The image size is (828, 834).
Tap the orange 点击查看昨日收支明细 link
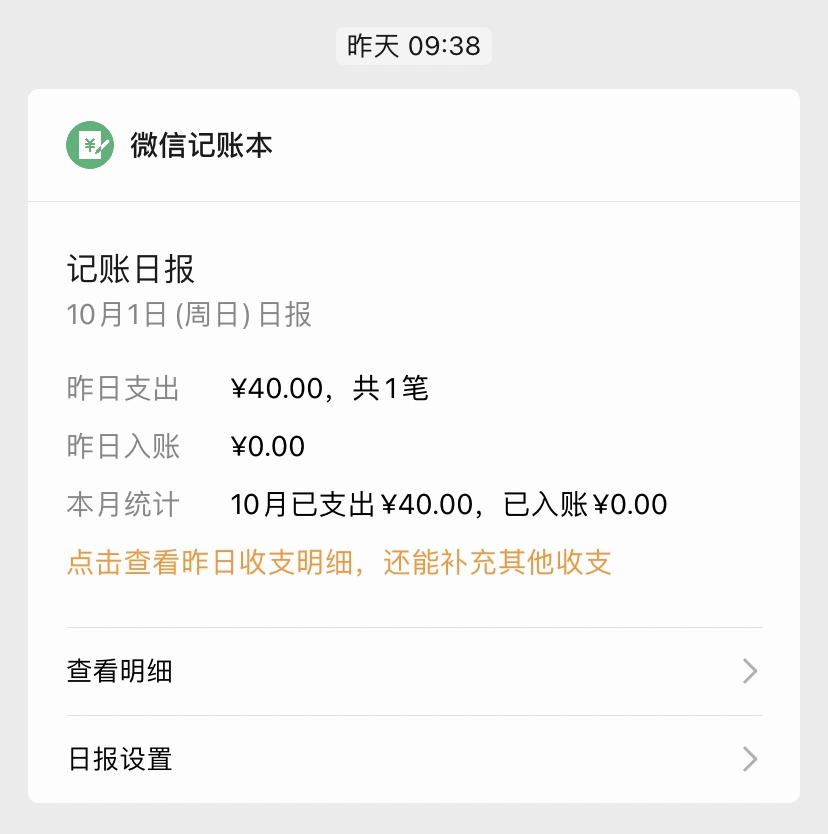pos(339,563)
